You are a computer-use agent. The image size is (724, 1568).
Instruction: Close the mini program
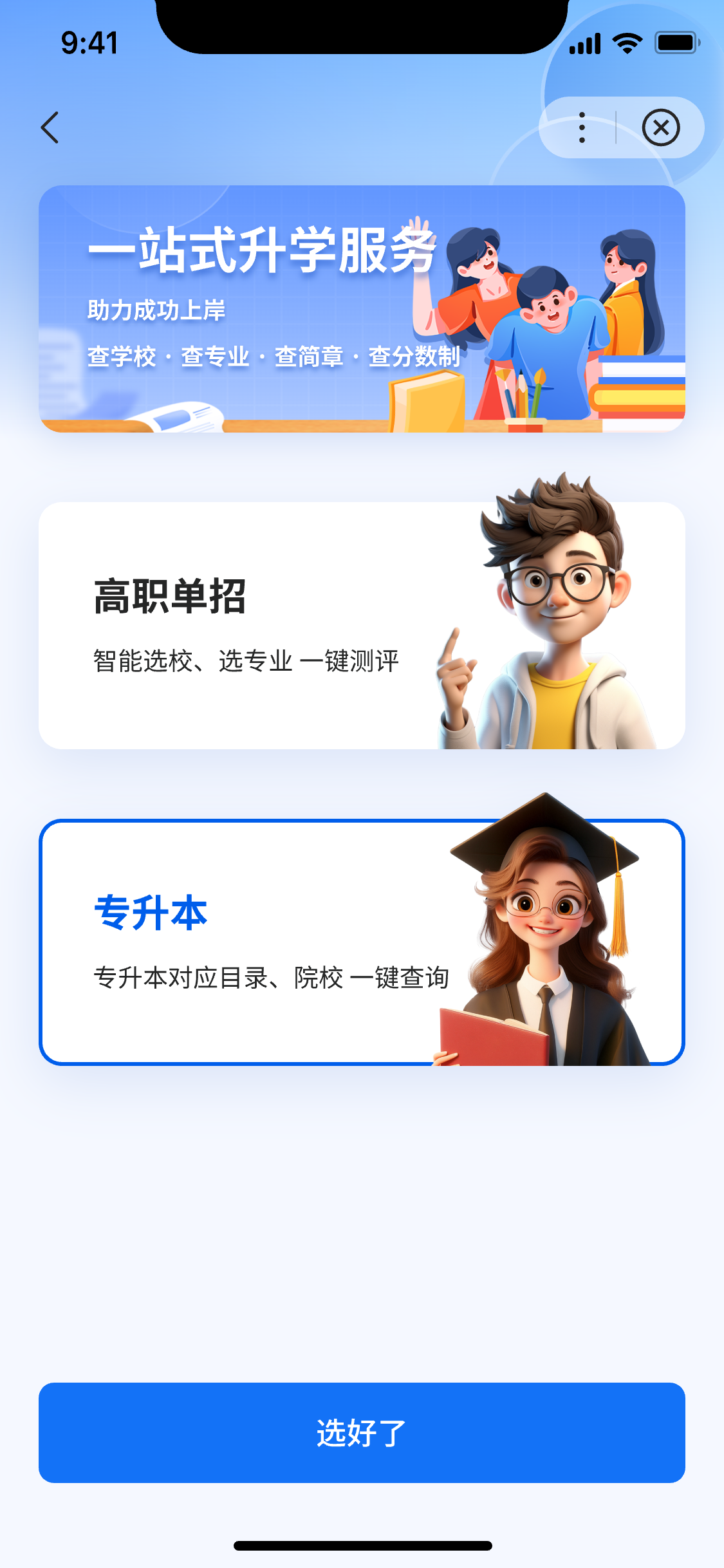click(660, 127)
